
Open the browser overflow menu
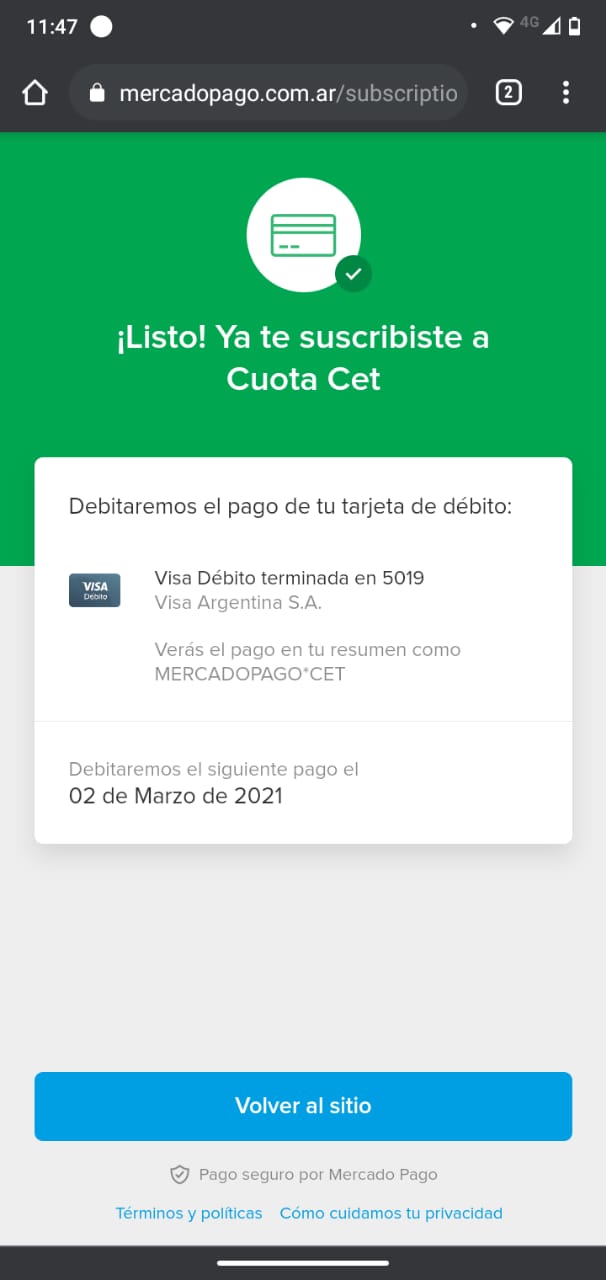(x=566, y=93)
